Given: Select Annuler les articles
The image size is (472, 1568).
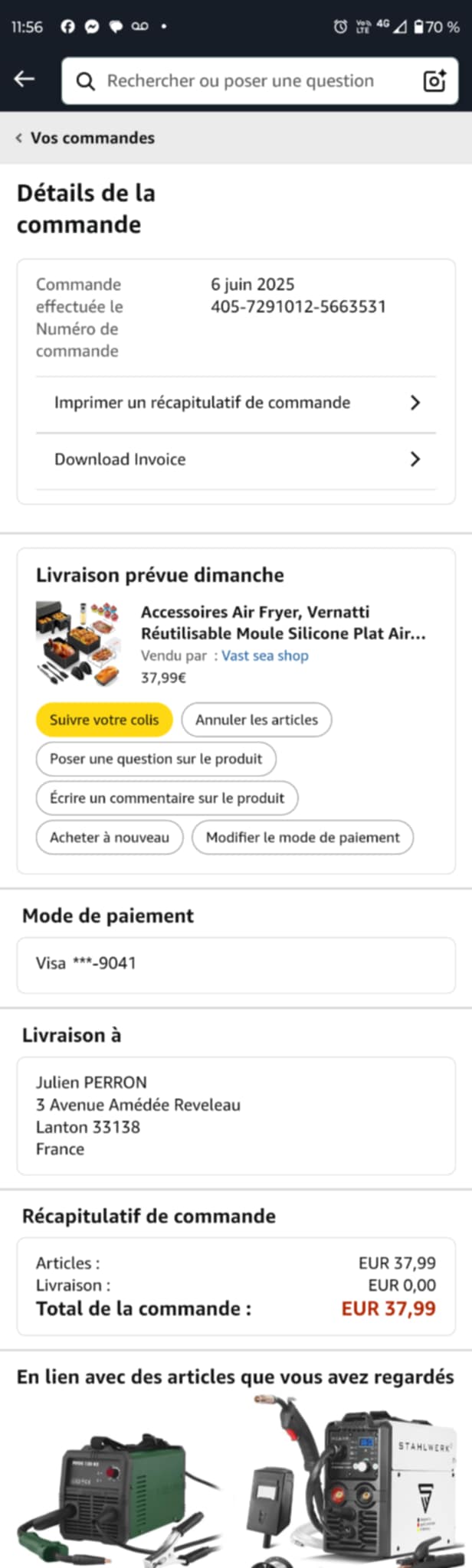Looking at the screenshot, I should tap(256, 720).
